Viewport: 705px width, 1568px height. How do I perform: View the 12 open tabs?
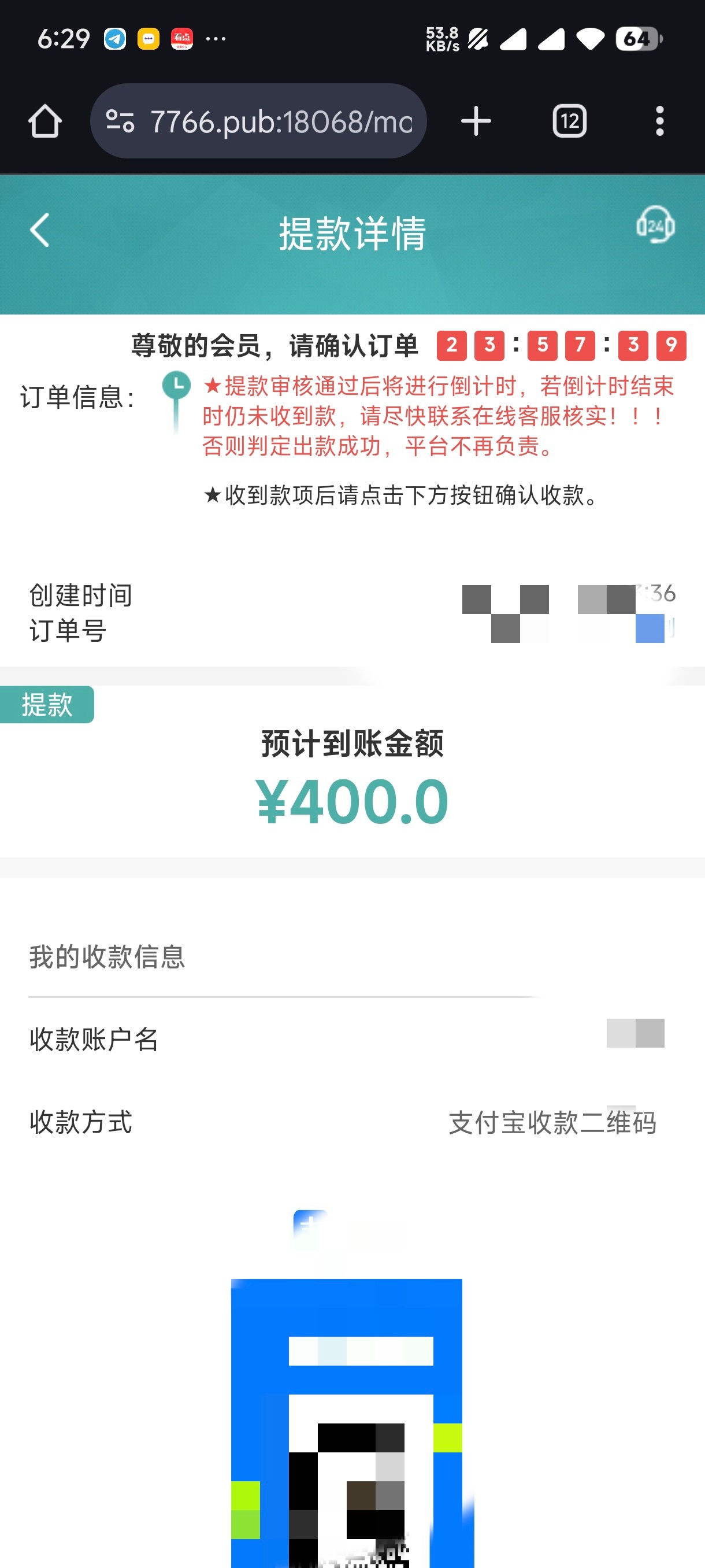[569, 121]
